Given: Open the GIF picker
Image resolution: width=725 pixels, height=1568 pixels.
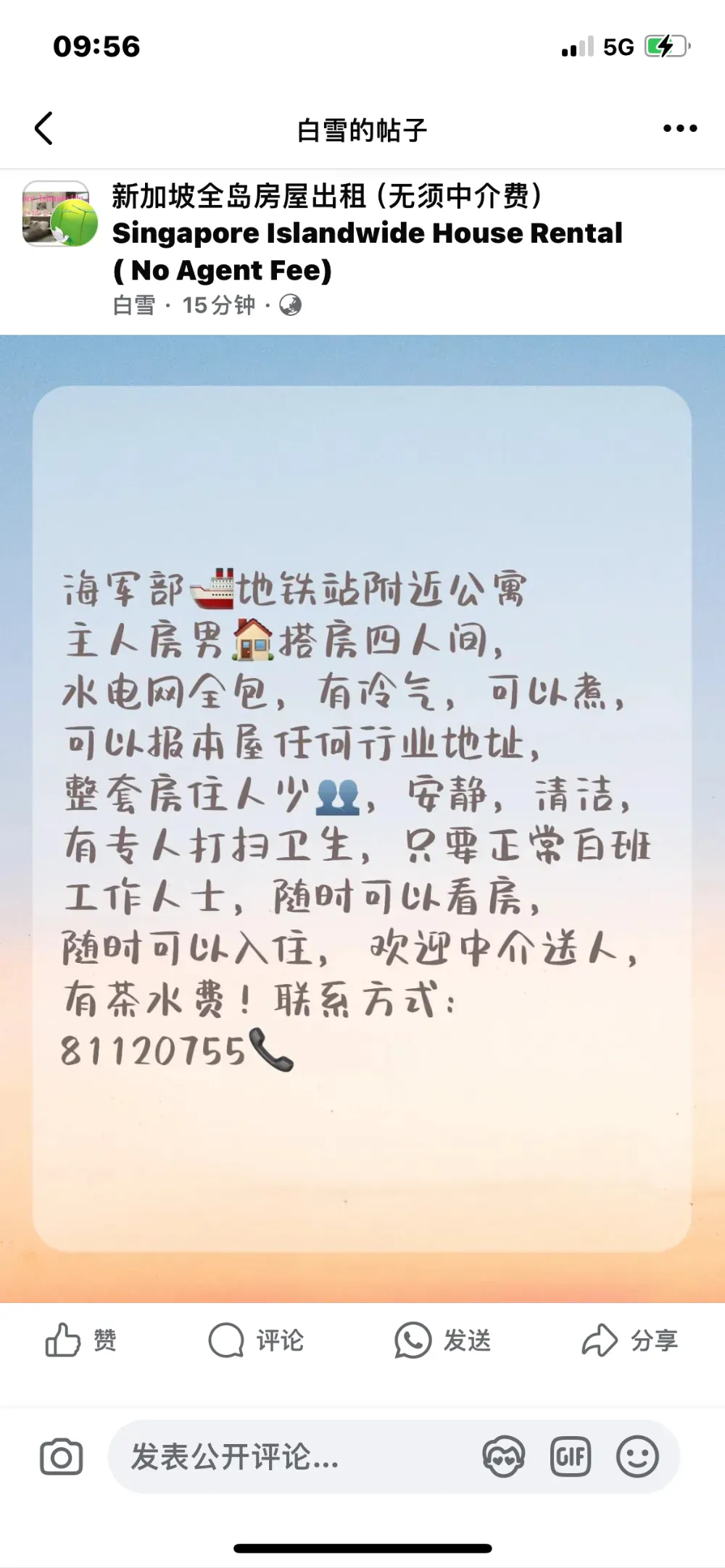Looking at the screenshot, I should 571,1457.
